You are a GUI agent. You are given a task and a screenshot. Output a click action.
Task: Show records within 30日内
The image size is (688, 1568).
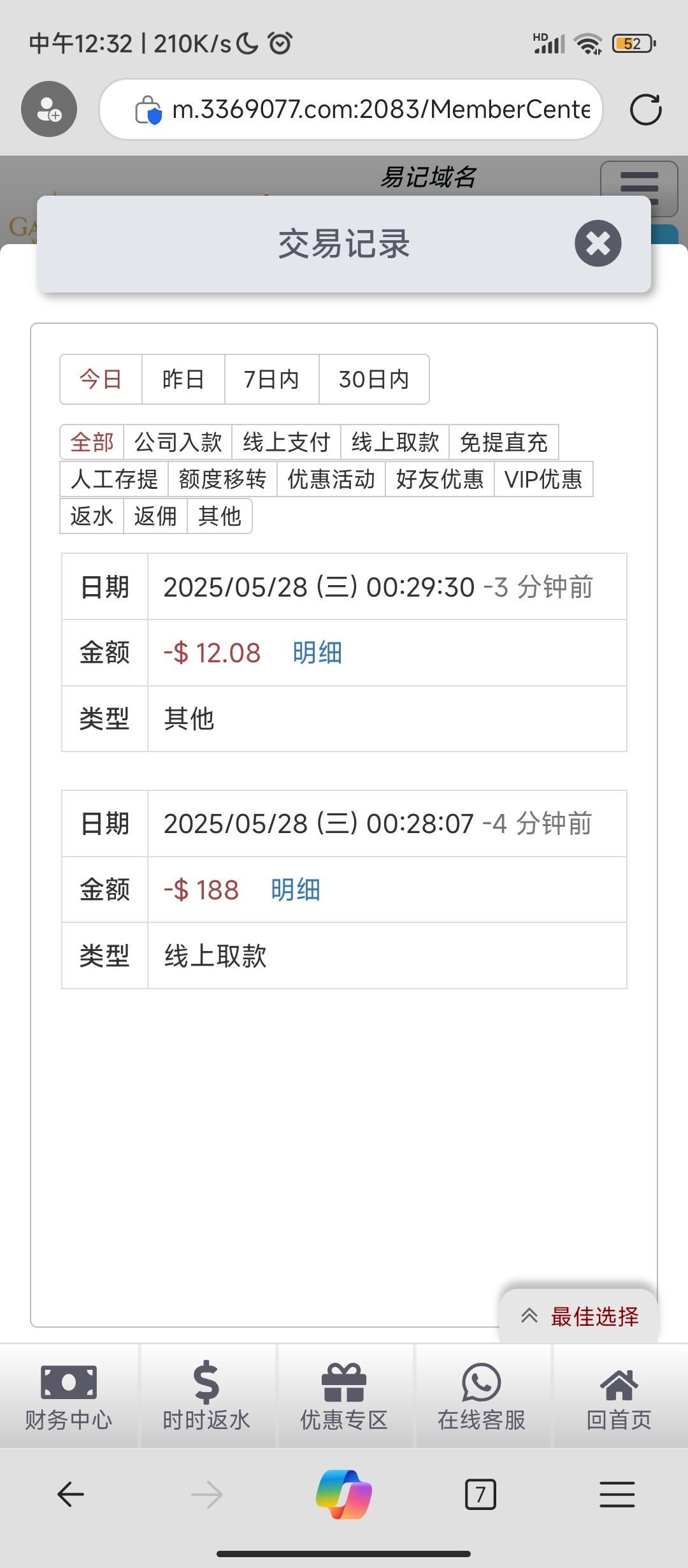[374, 379]
